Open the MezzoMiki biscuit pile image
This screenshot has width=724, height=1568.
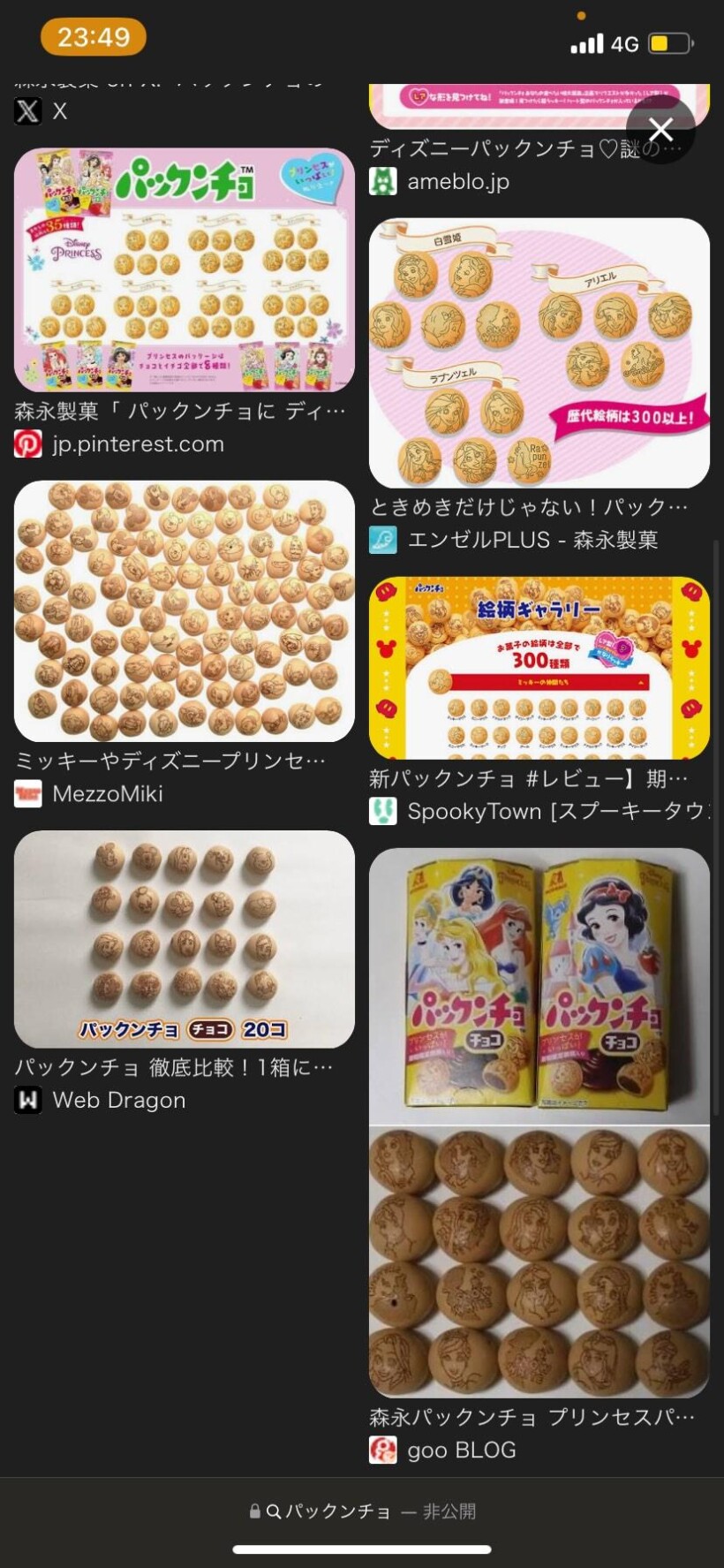[x=184, y=610]
